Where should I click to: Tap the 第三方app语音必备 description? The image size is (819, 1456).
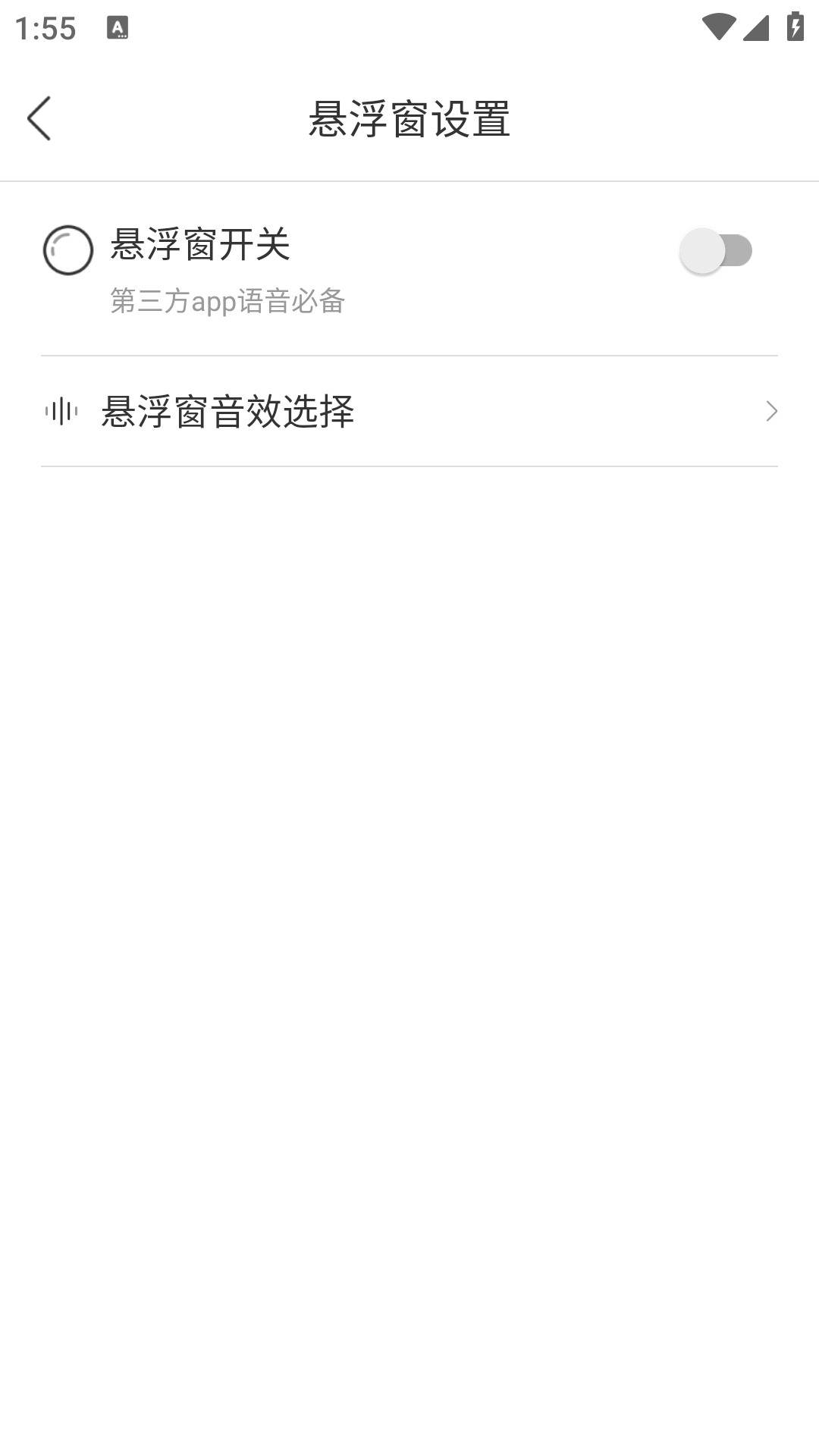227,302
